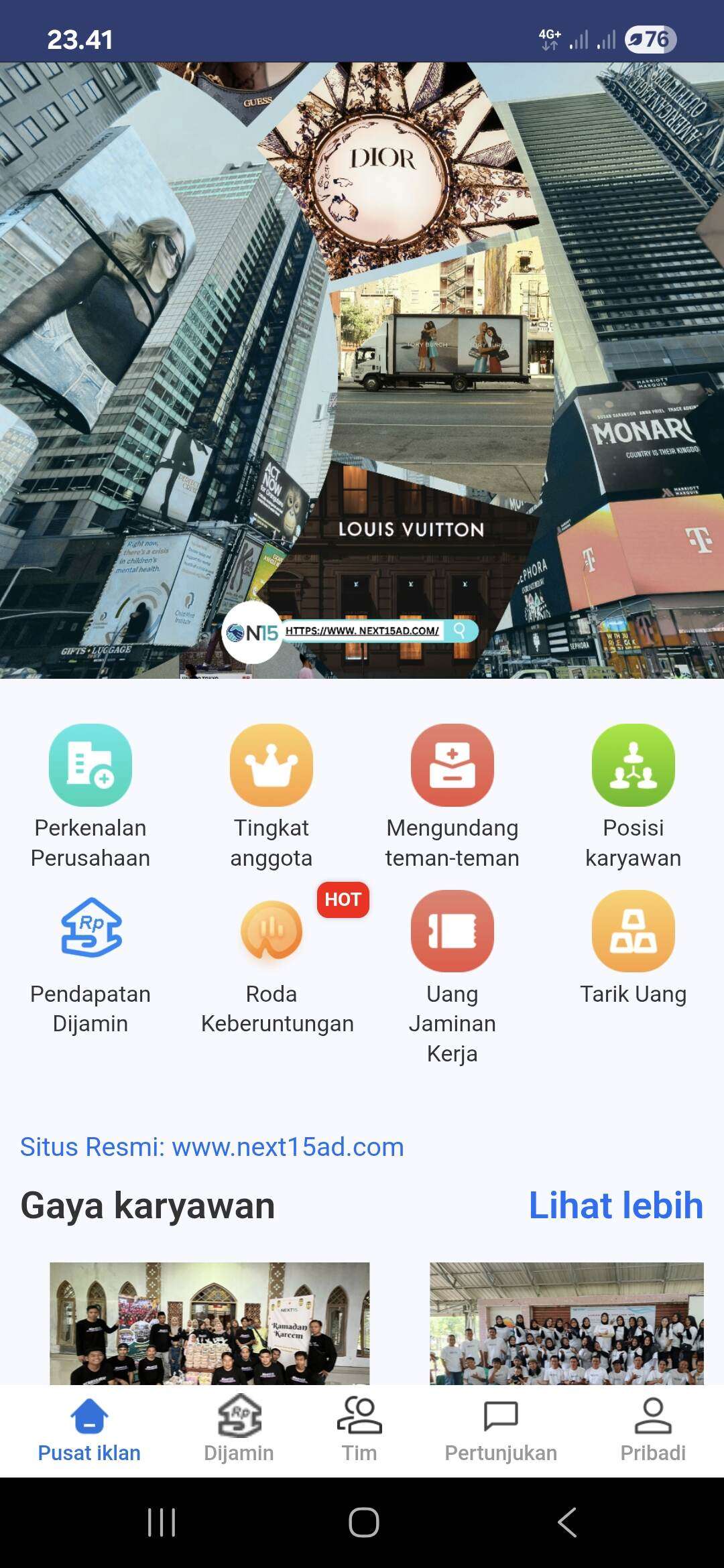
Task: Switch to the Dijamin tab
Action: pyautogui.click(x=239, y=1430)
